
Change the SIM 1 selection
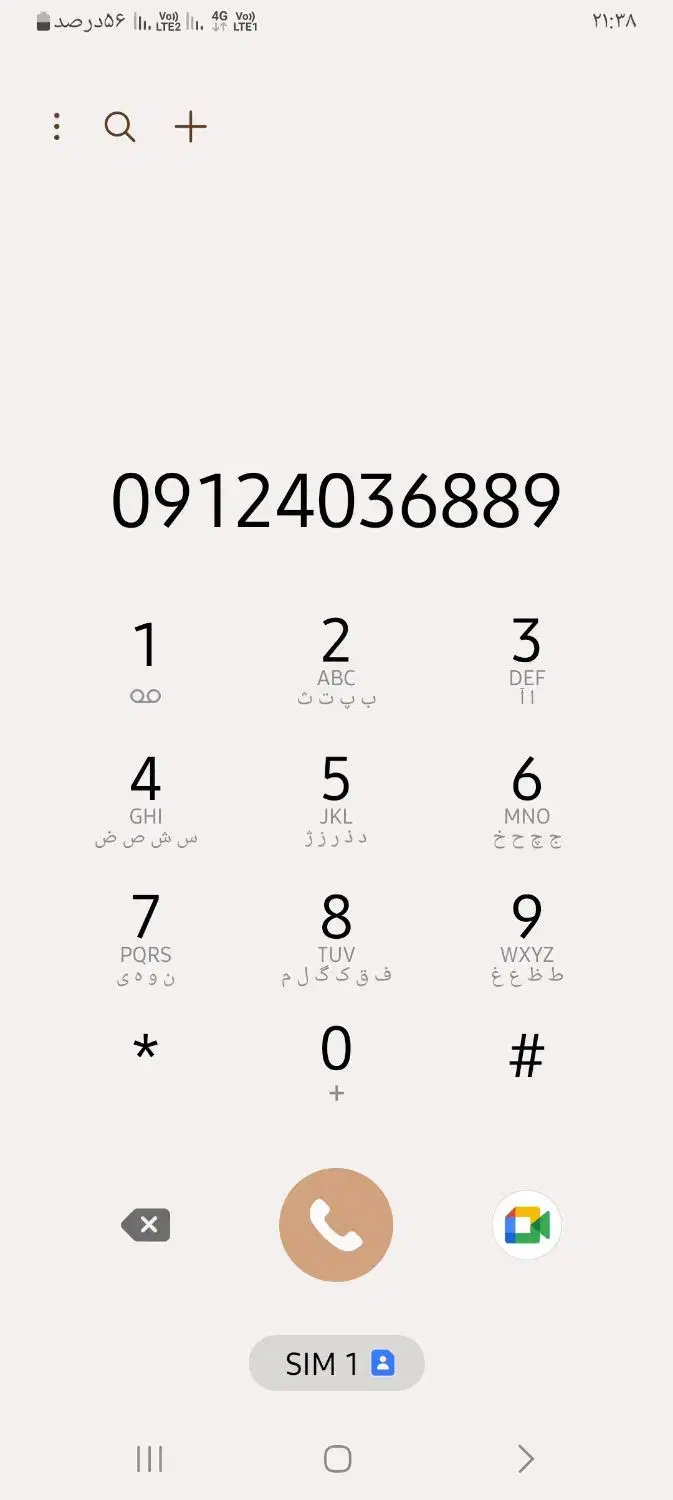336,1363
